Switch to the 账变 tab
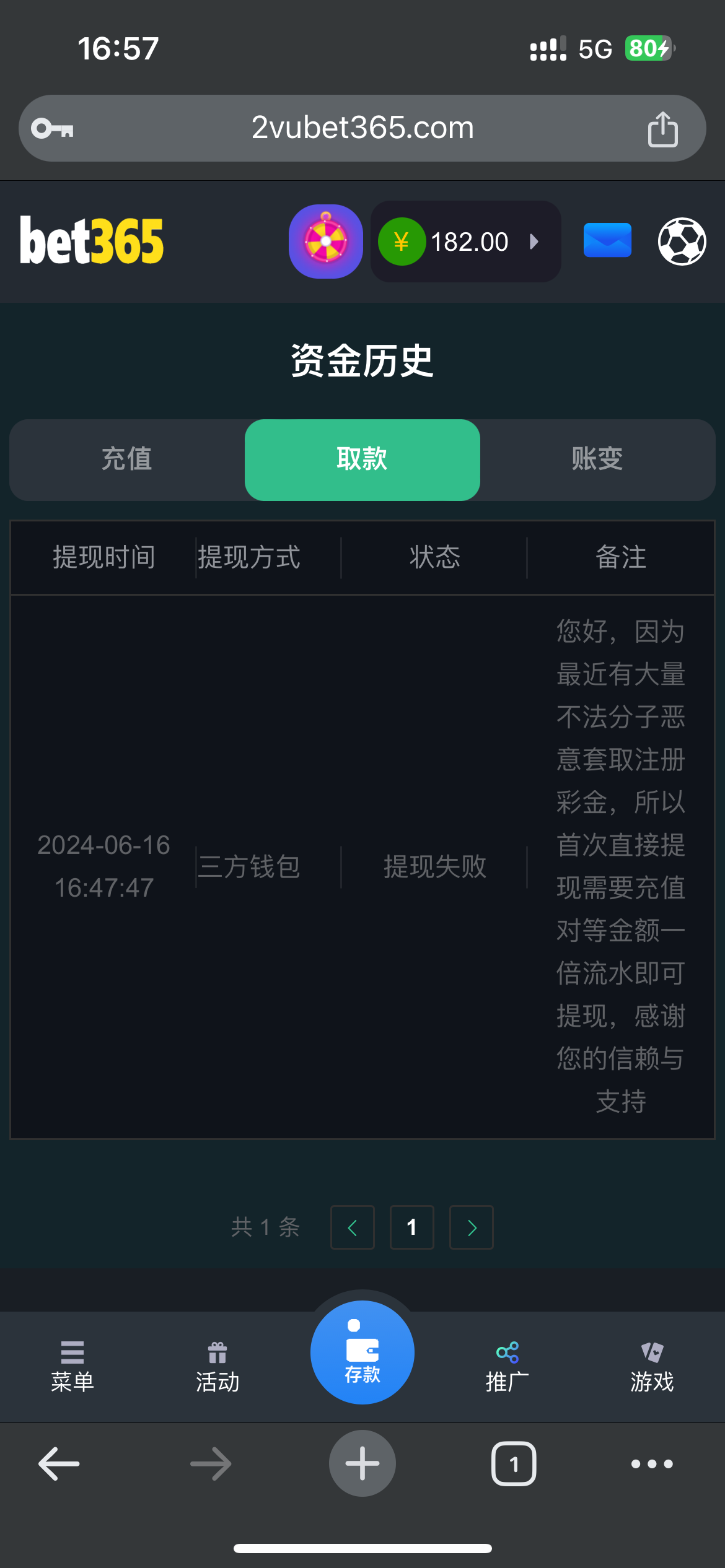Viewport: 725px width, 1568px height. pyautogui.click(x=597, y=460)
